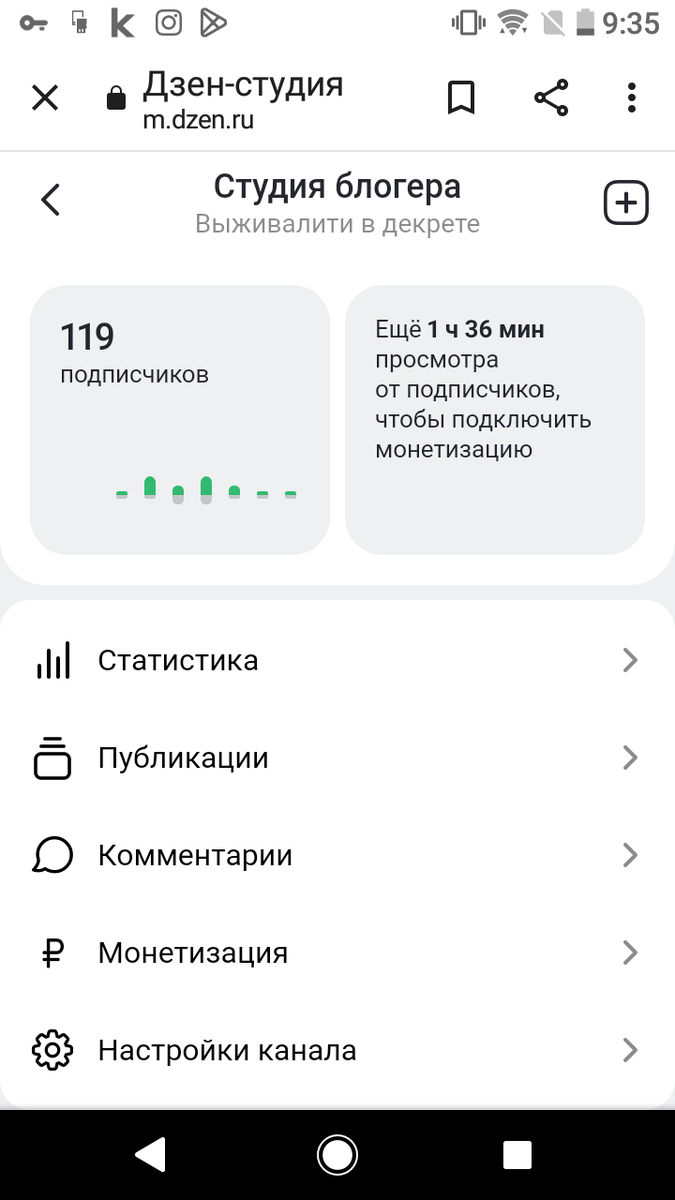Open the monetization progress card
675x1200 pixels.
[494, 419]
